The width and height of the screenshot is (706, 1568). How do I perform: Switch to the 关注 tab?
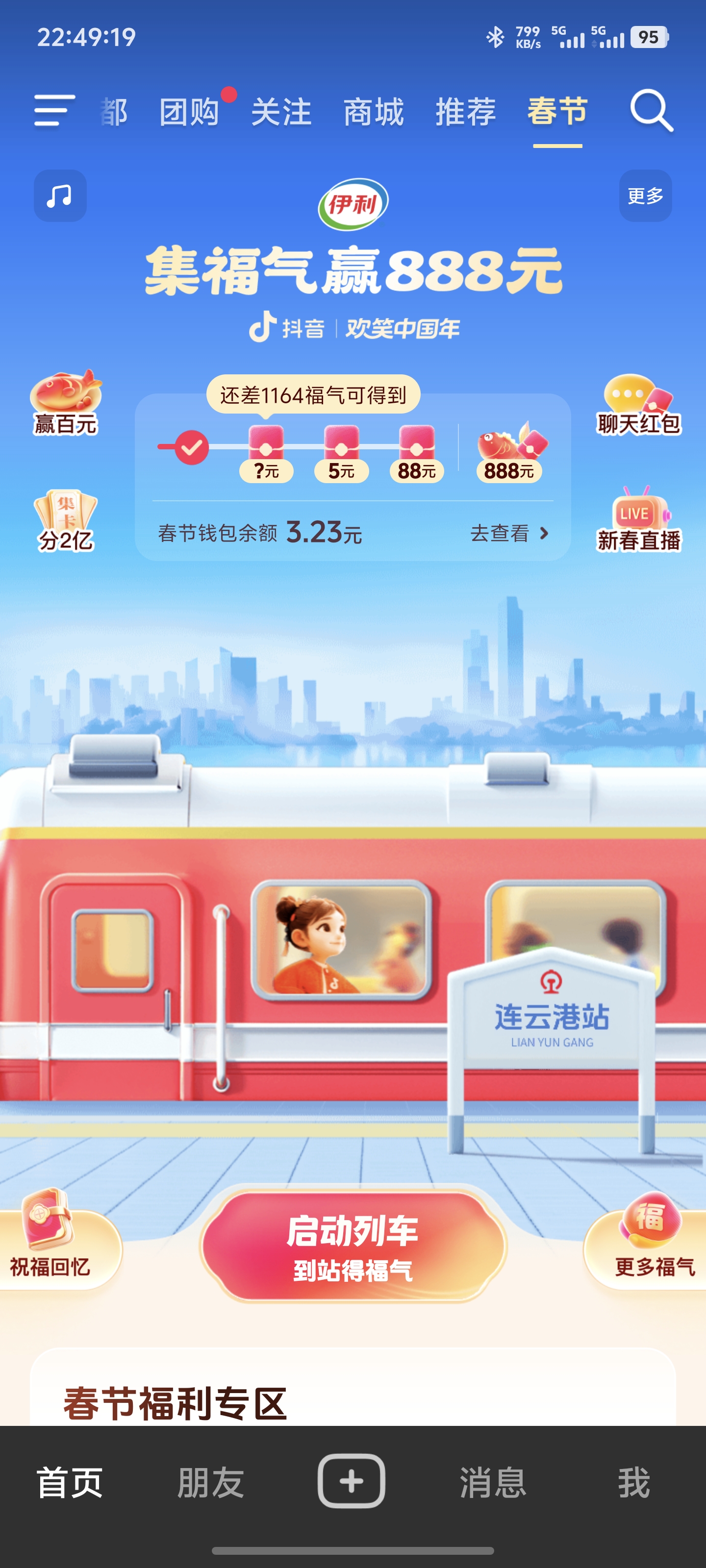tap(281, 112)
